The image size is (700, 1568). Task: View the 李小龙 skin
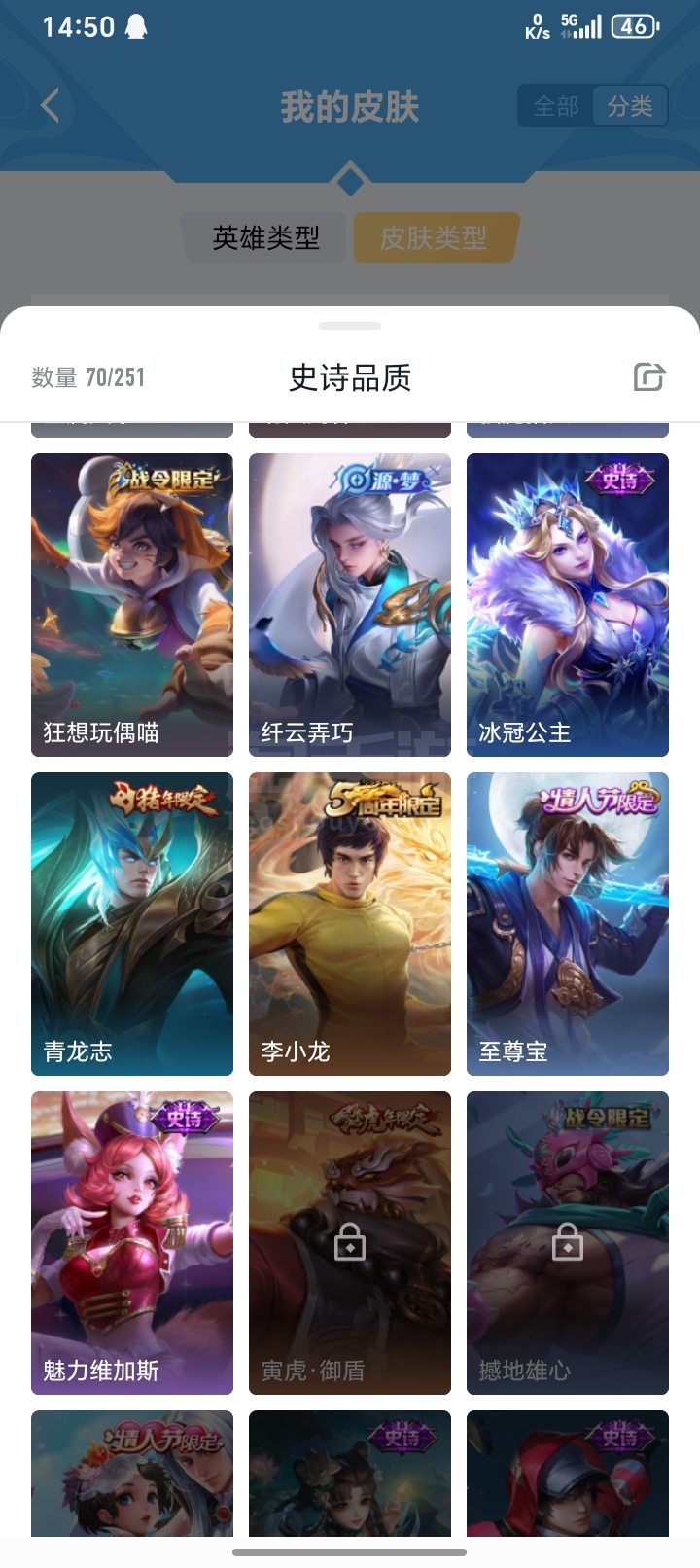click(x=350, y=924)
